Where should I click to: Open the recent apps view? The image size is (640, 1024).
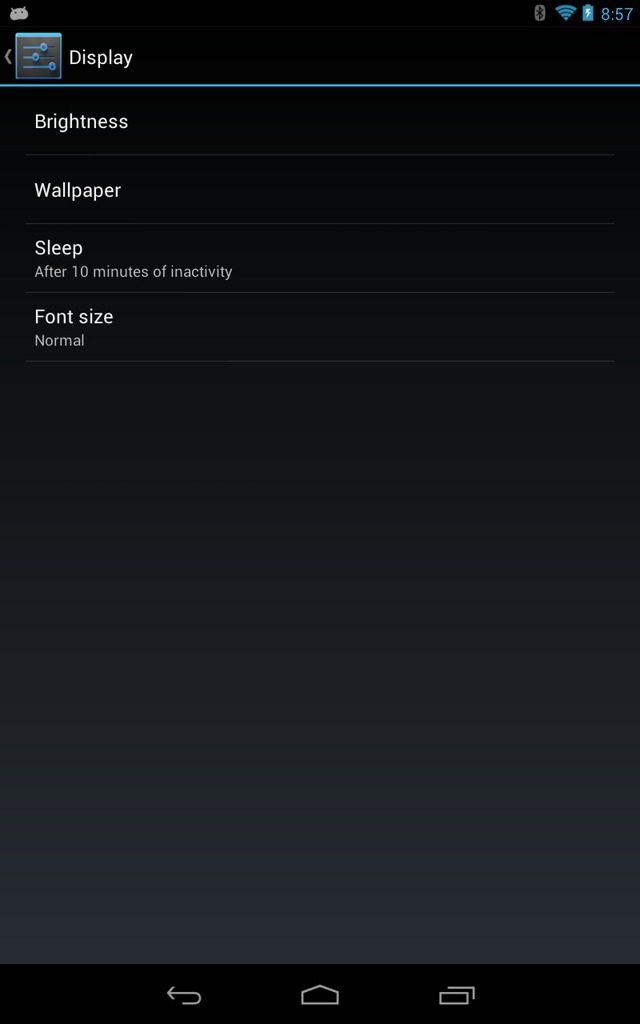[x=456, y=995]
